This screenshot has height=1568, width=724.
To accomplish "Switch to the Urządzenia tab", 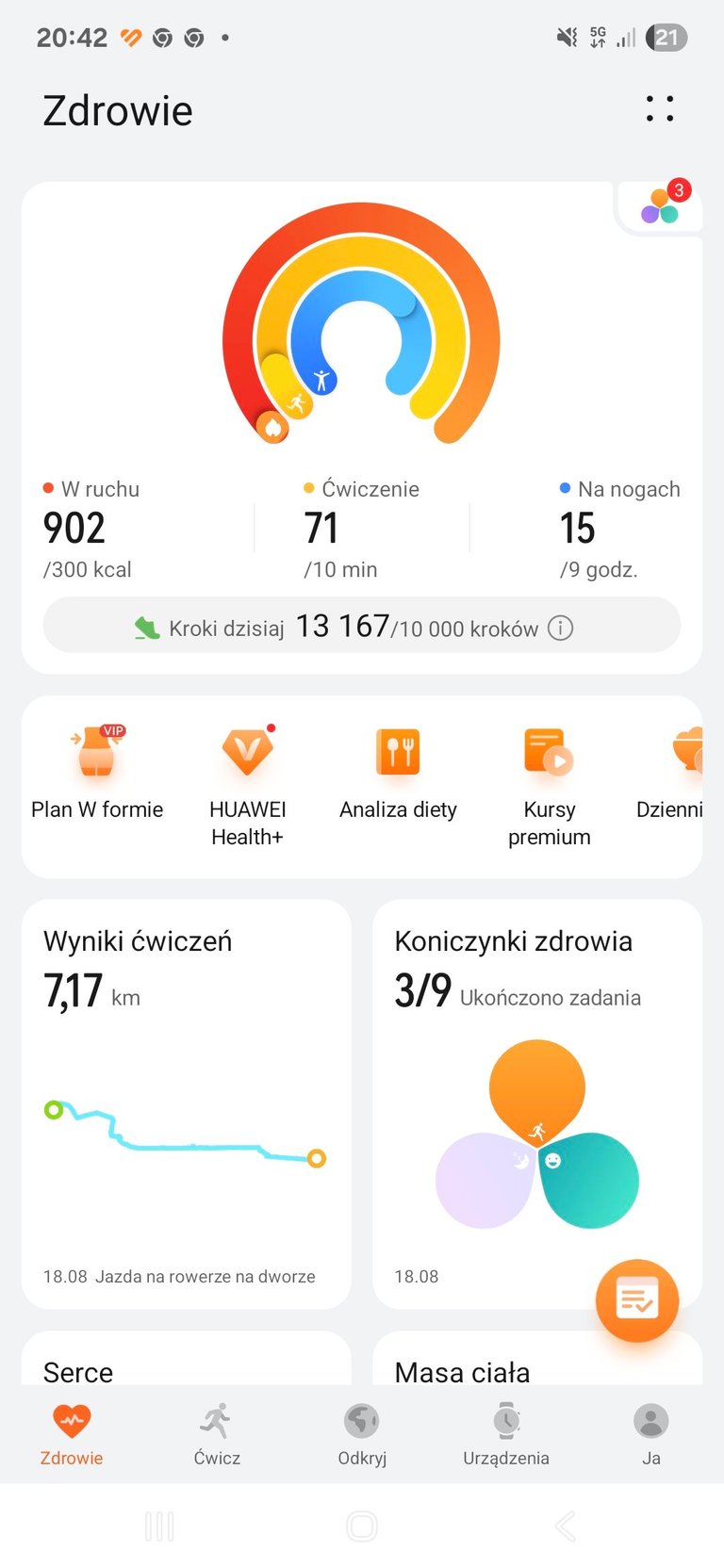I will click(x=506, y=1434).
